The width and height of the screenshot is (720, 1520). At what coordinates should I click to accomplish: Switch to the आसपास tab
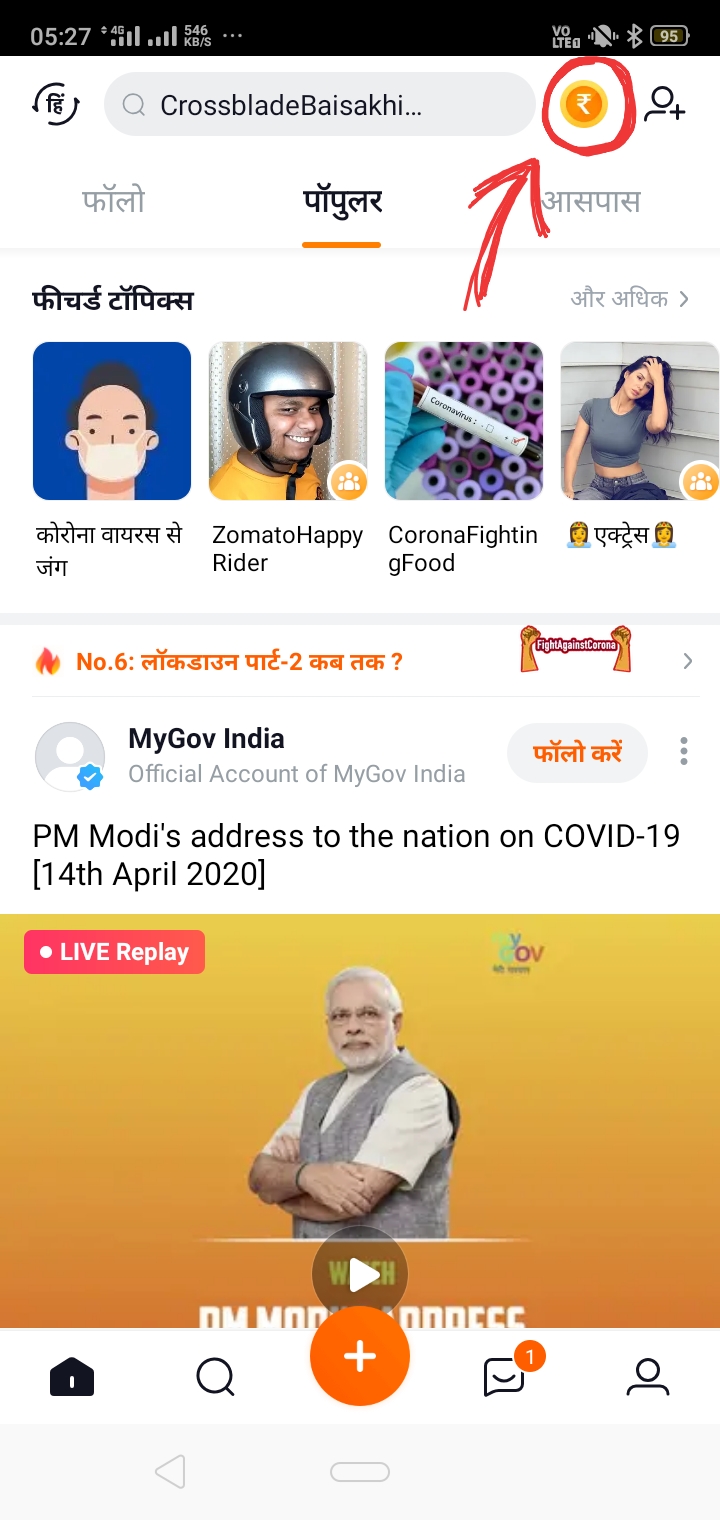(x=590, y=201)
